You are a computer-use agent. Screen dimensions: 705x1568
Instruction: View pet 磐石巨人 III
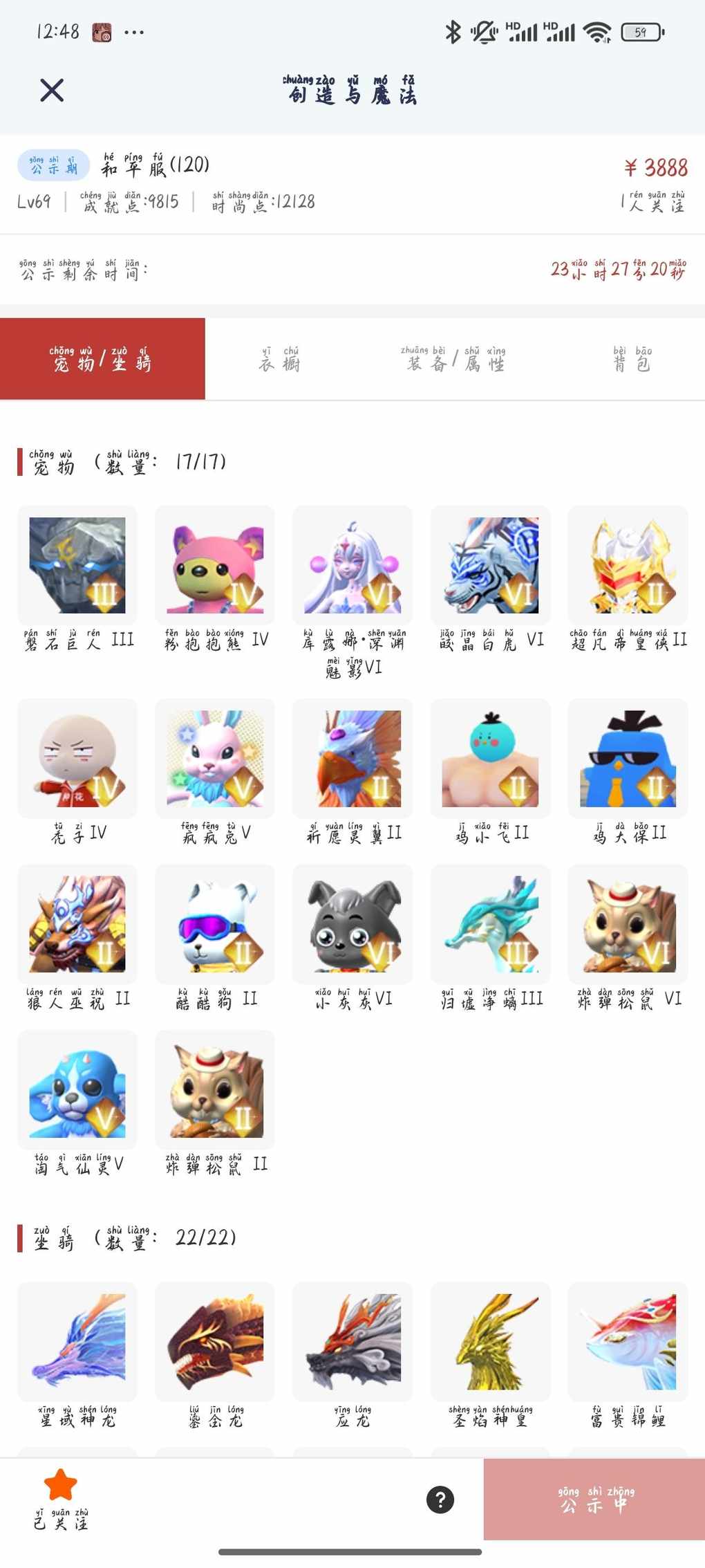[77, 565]
